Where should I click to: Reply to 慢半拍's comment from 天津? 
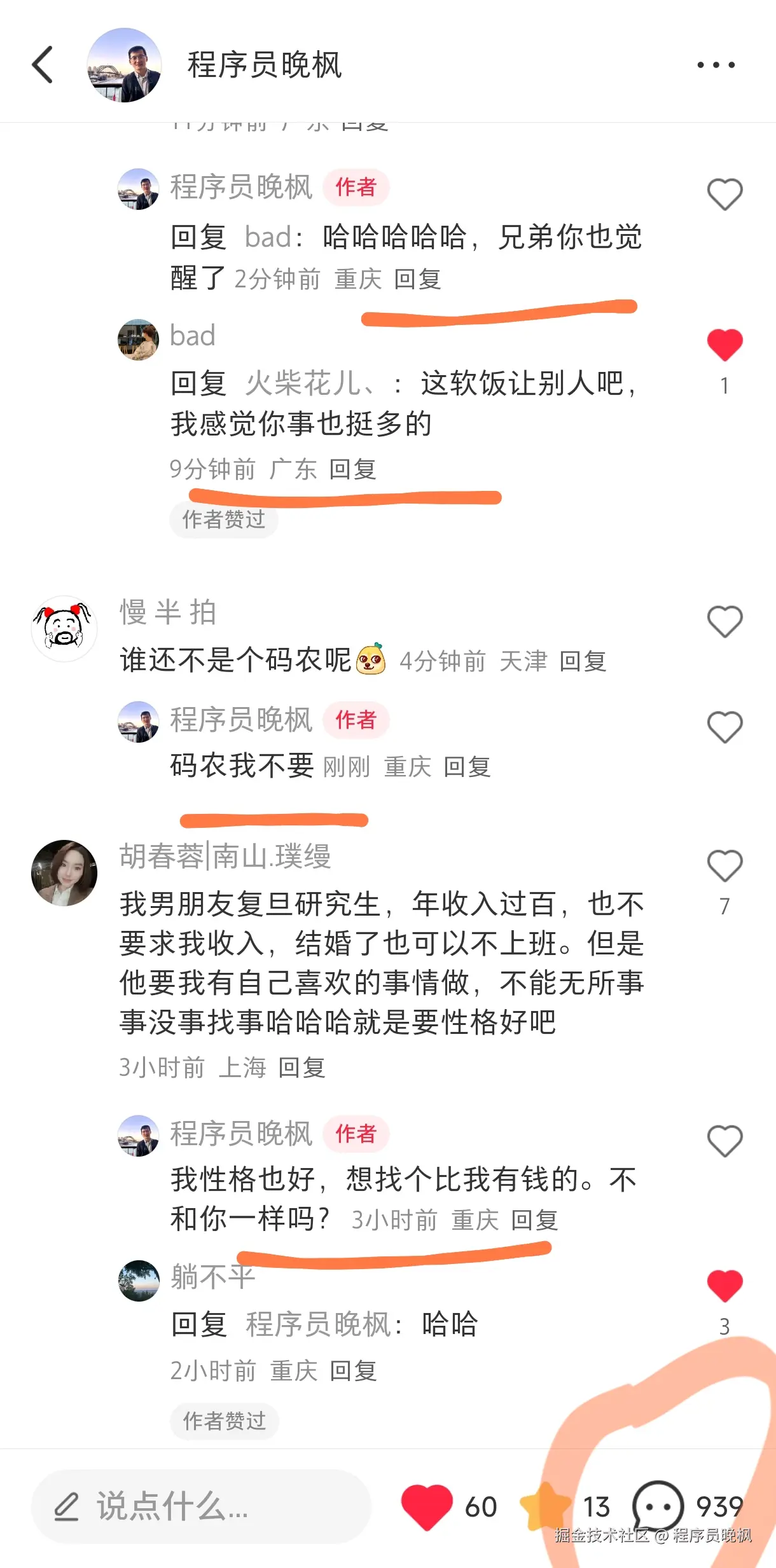pos(583,661)
